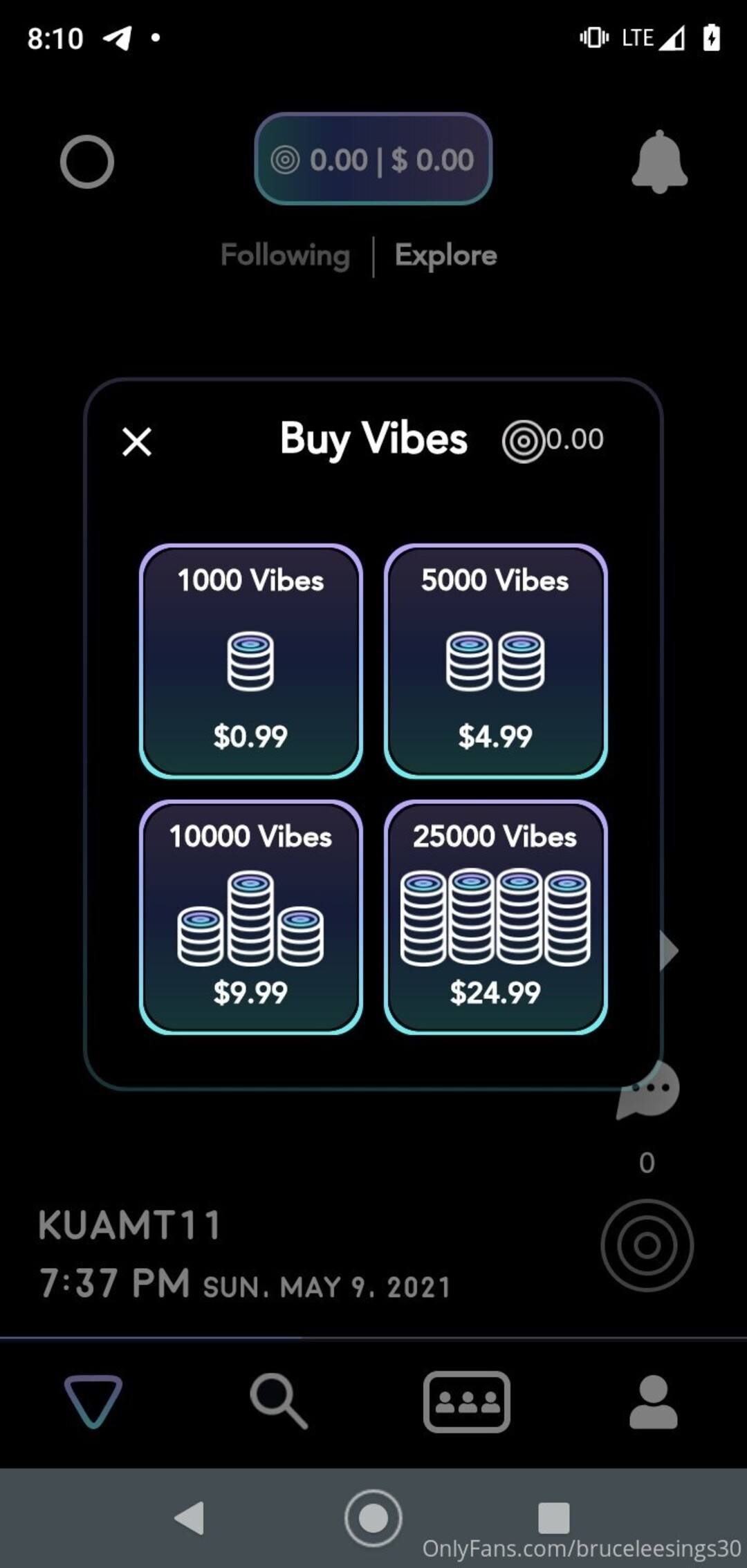This screenshot has width=747, height=1568.
Task: Open the Vibes and dollar balance pill
Action: (x=373, y=160)
